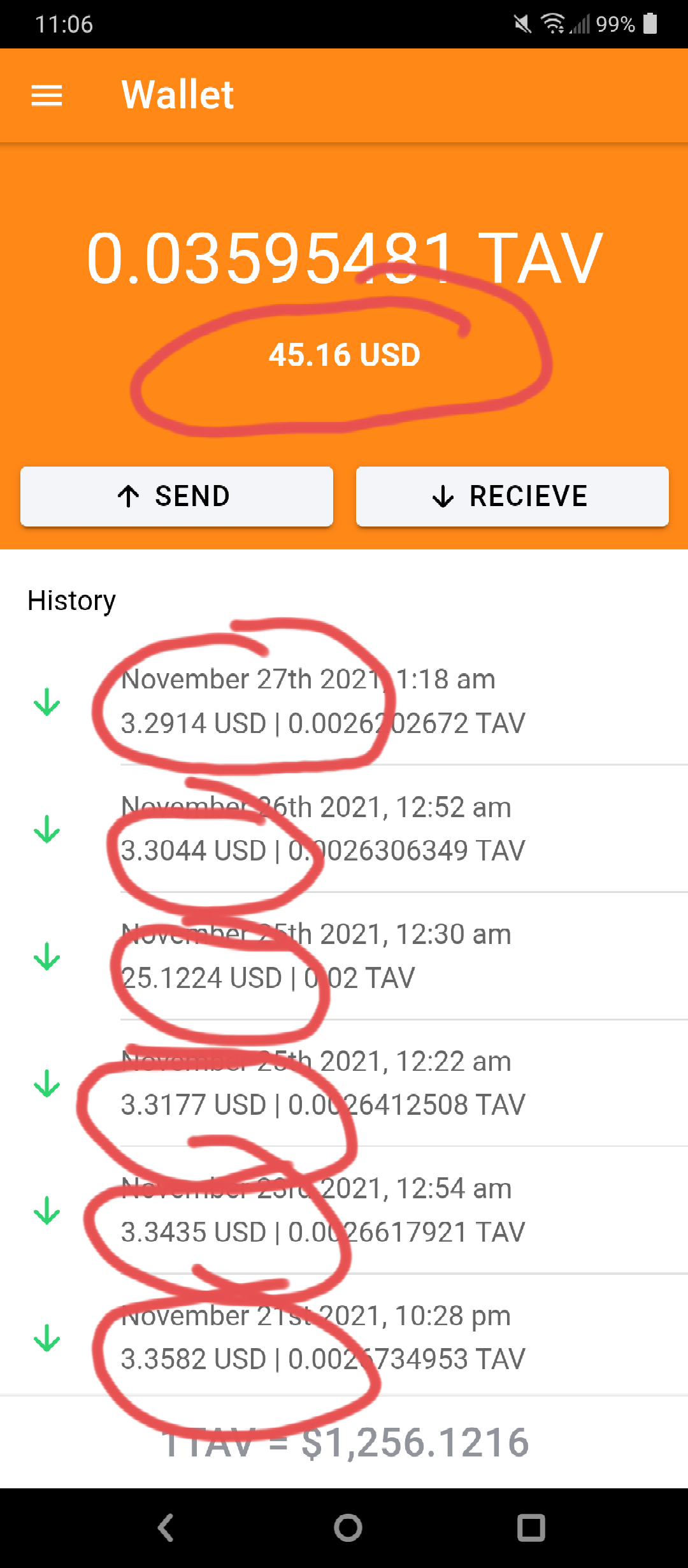Go back using the system back button
Viewport: 688px width, 1568px height.
pos(166,1527)
